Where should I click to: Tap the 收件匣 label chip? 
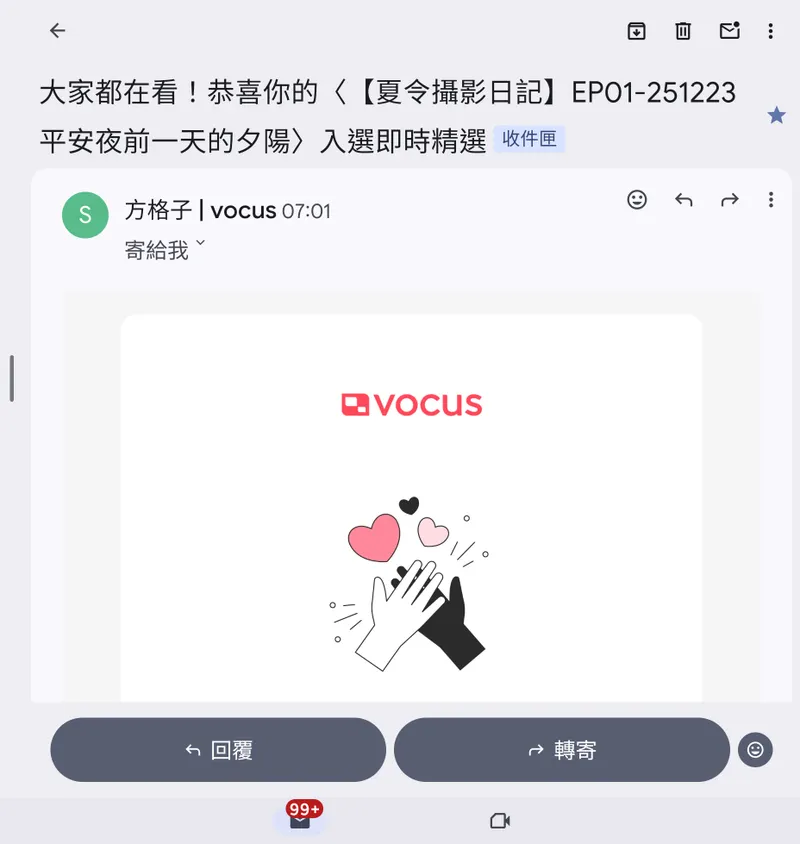point(529,140)
